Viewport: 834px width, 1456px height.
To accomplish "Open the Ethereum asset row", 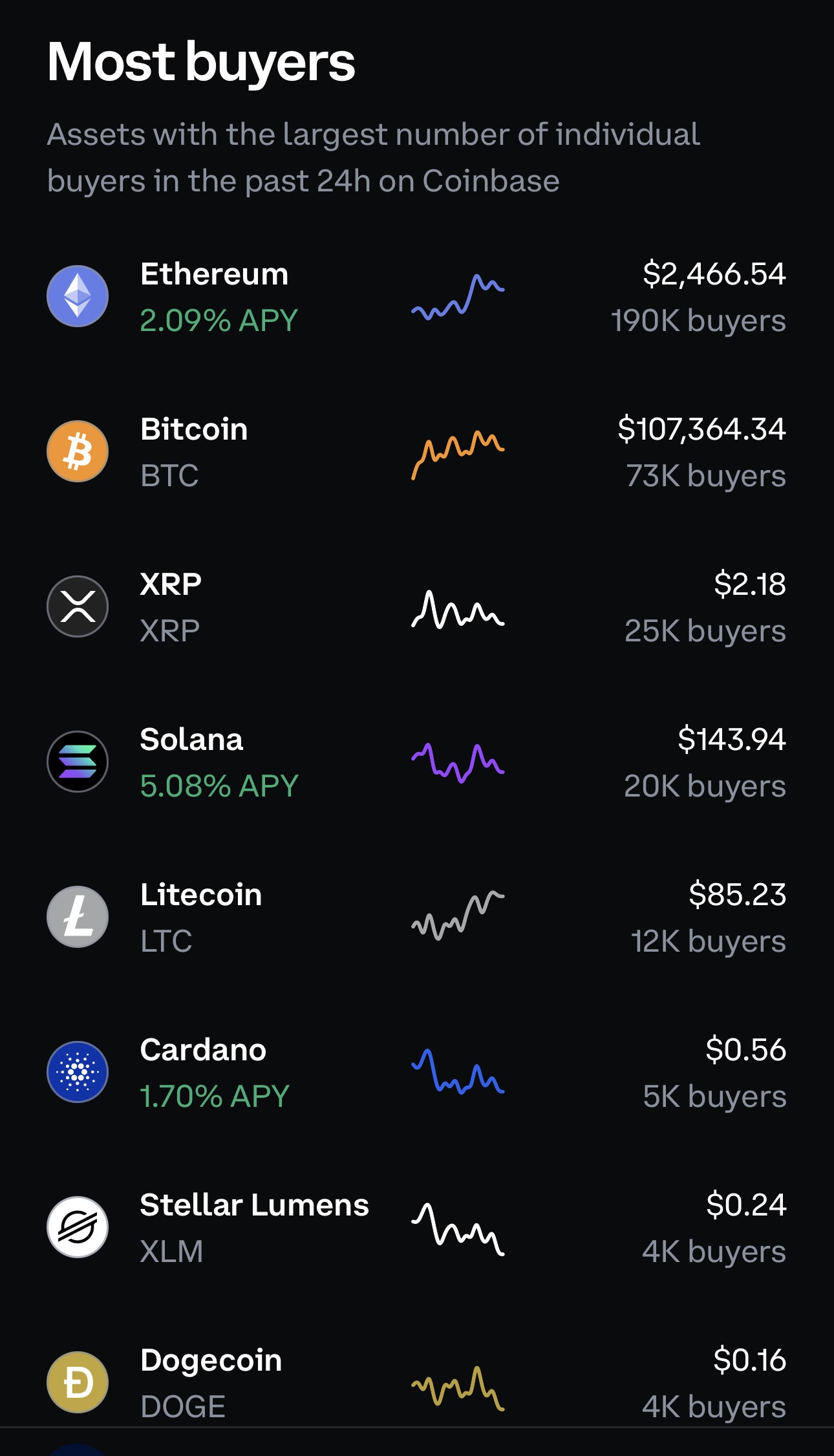I will coord(417,296).
